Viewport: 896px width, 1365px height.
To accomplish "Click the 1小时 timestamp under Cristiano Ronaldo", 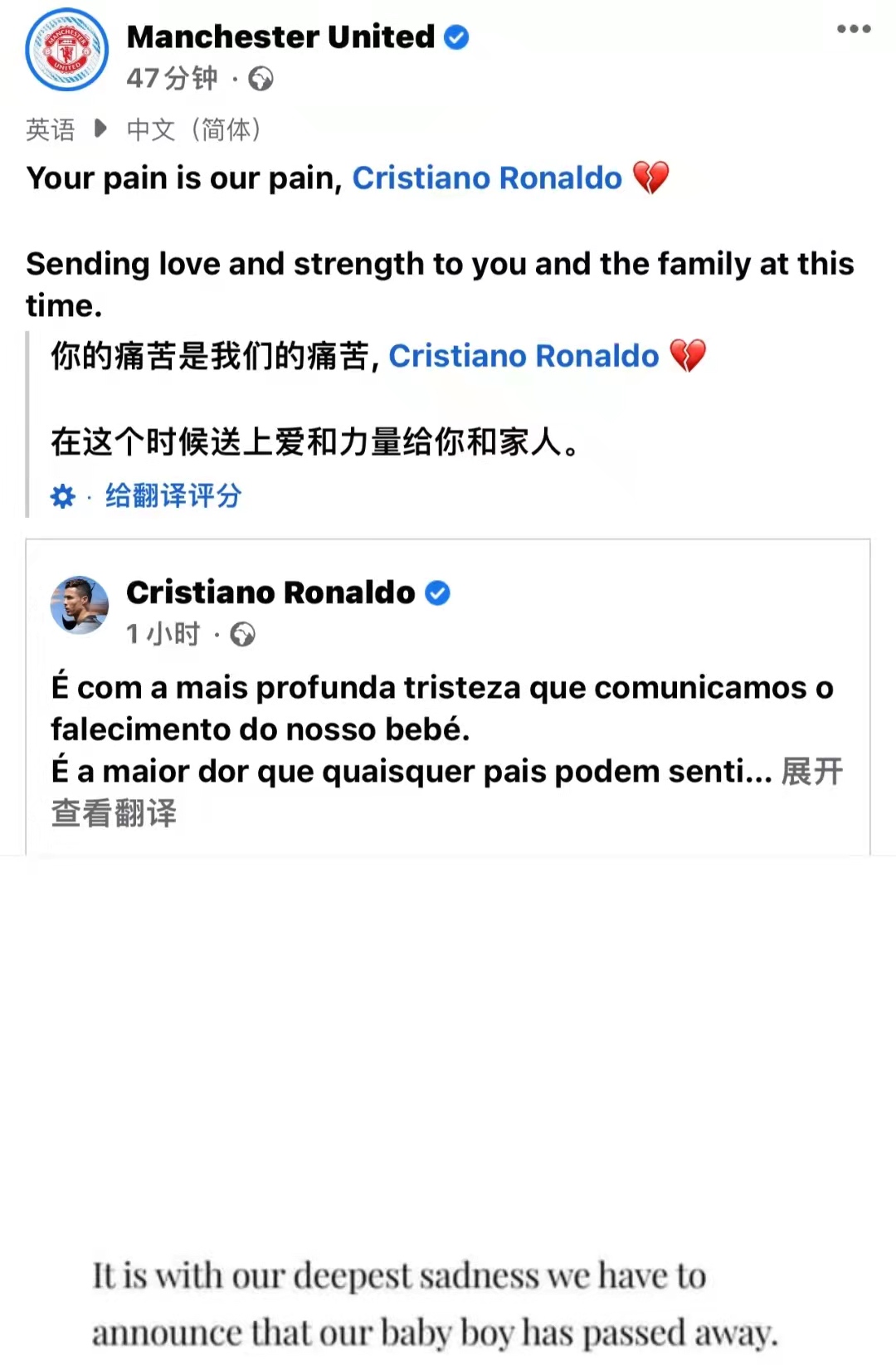I will pos(163,633).
